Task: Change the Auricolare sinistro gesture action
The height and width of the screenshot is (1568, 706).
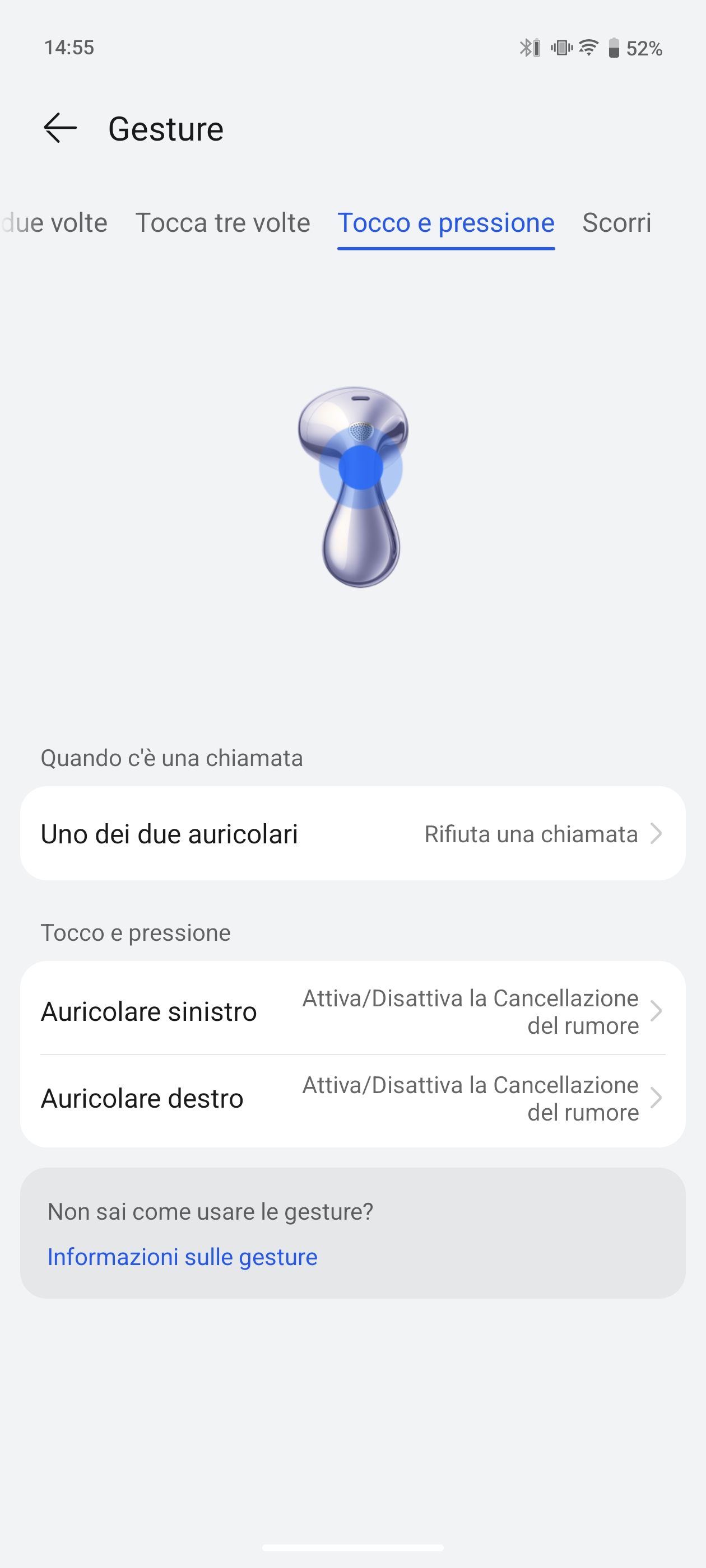Action: [352, 1011]
